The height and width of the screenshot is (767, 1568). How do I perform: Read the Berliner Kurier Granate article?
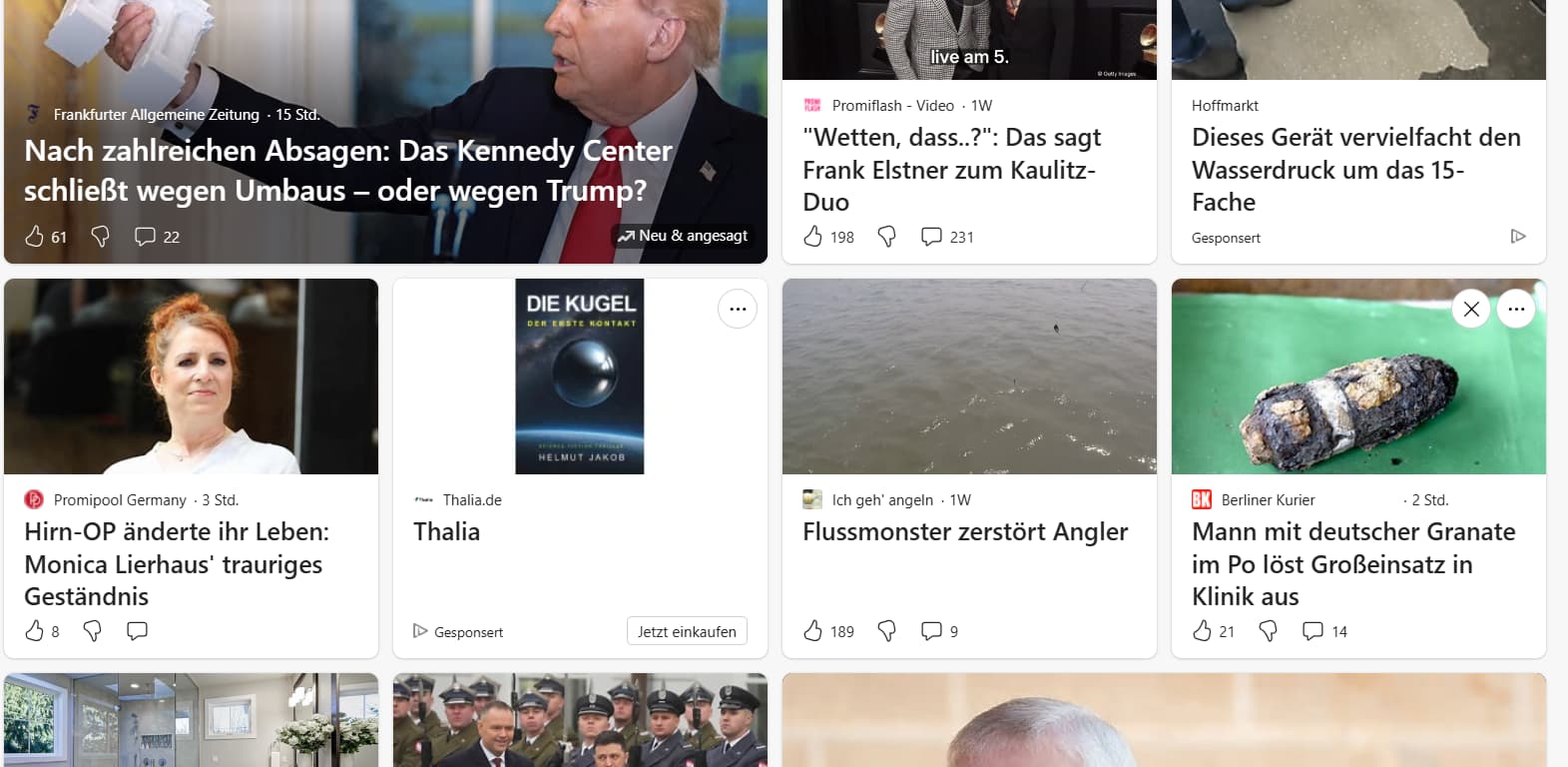pos(1353,563)
